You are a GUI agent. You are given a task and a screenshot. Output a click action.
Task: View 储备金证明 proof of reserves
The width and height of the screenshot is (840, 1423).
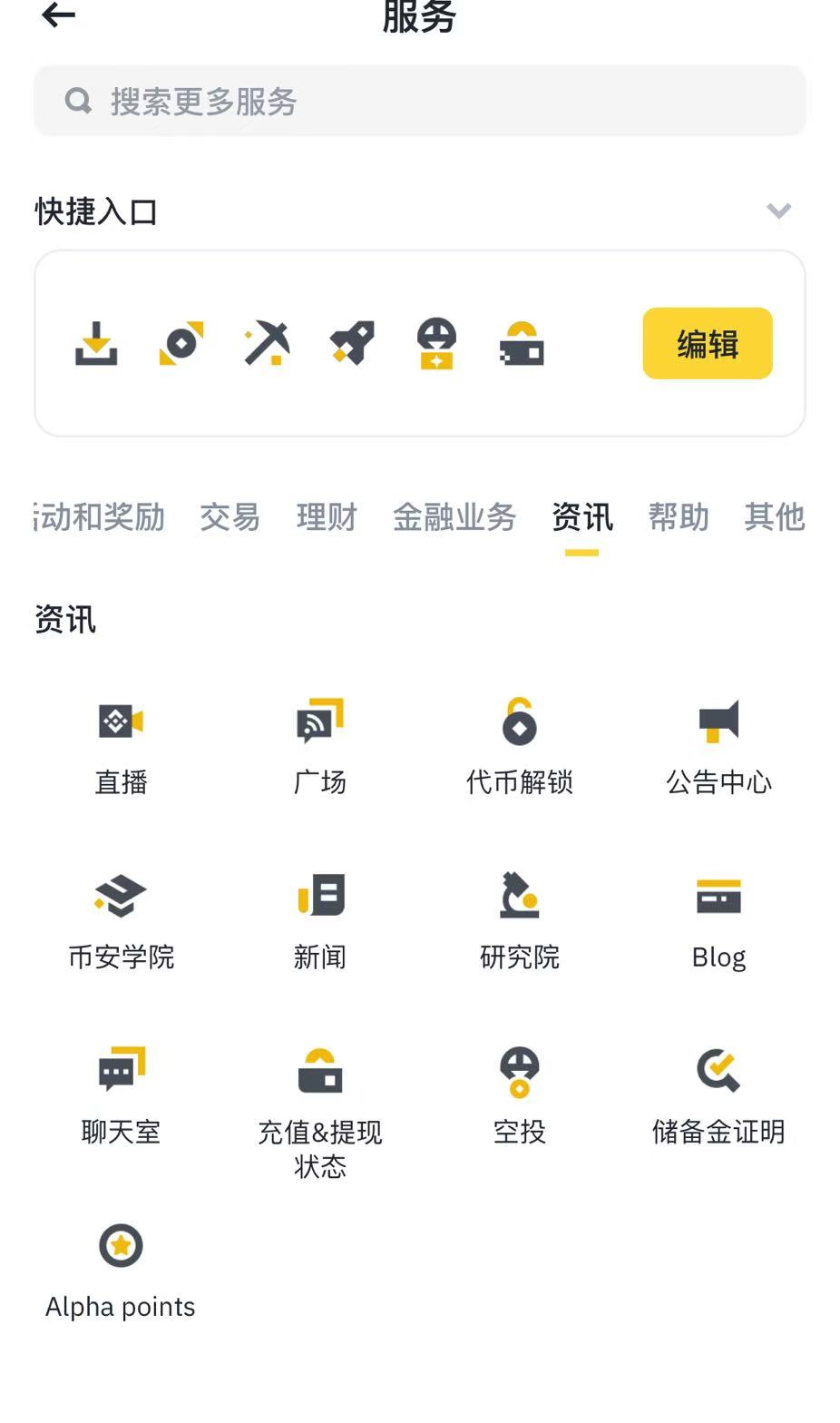[x=719, y=1094]
